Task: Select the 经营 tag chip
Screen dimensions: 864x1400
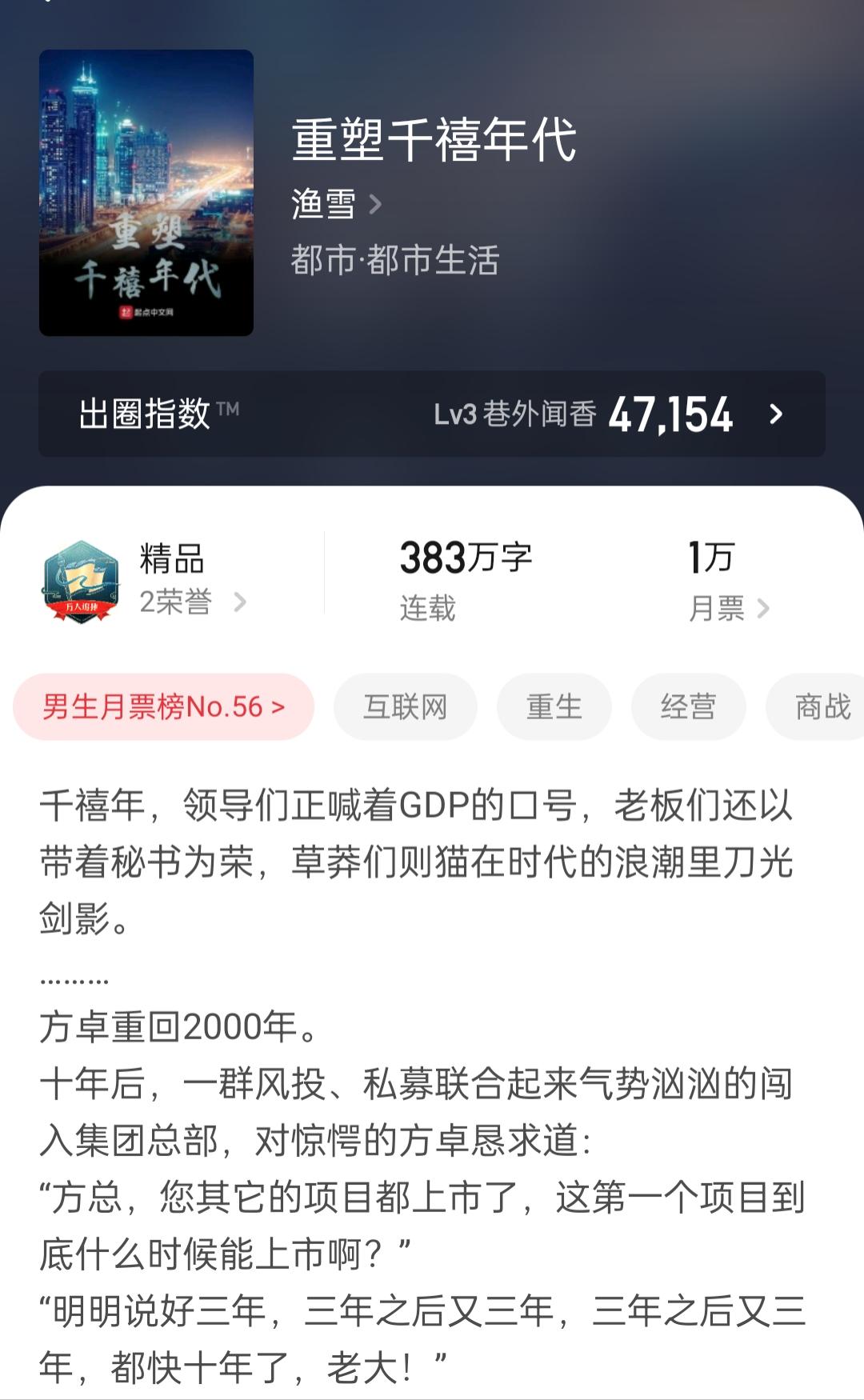Action: pyautogui.click(x=688, y=707)
